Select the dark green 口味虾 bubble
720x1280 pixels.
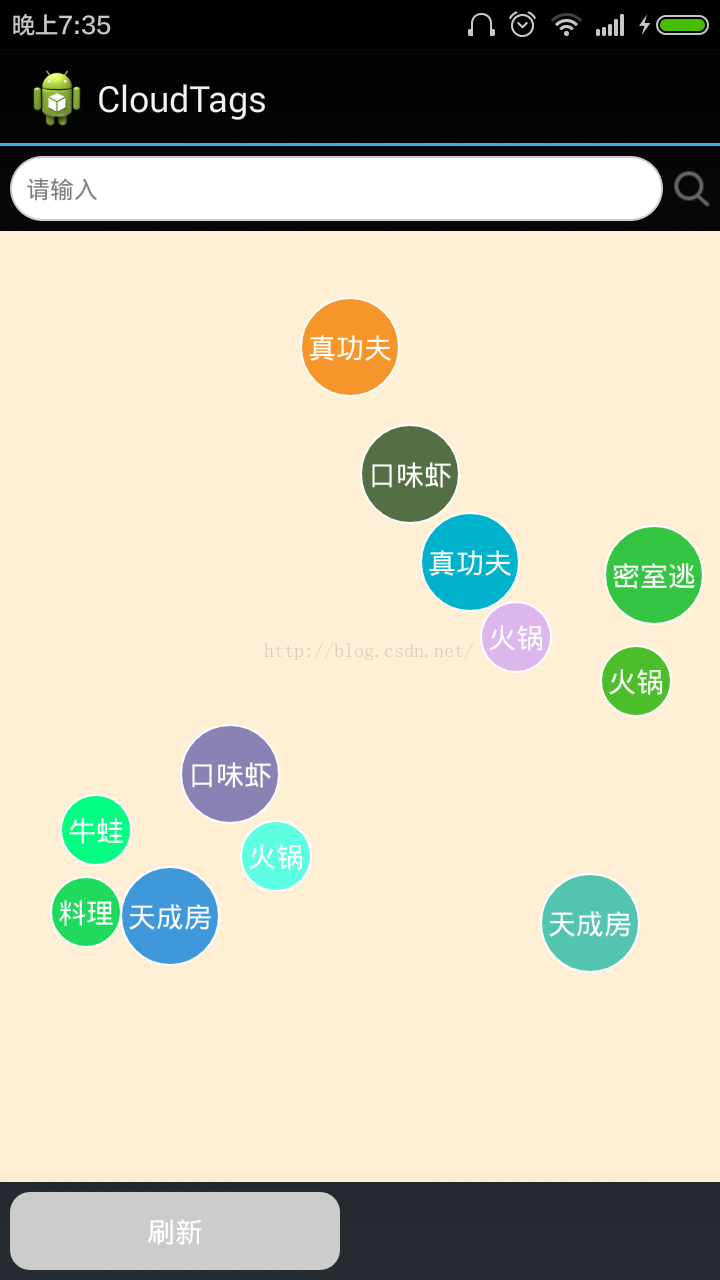click(409, 474)
